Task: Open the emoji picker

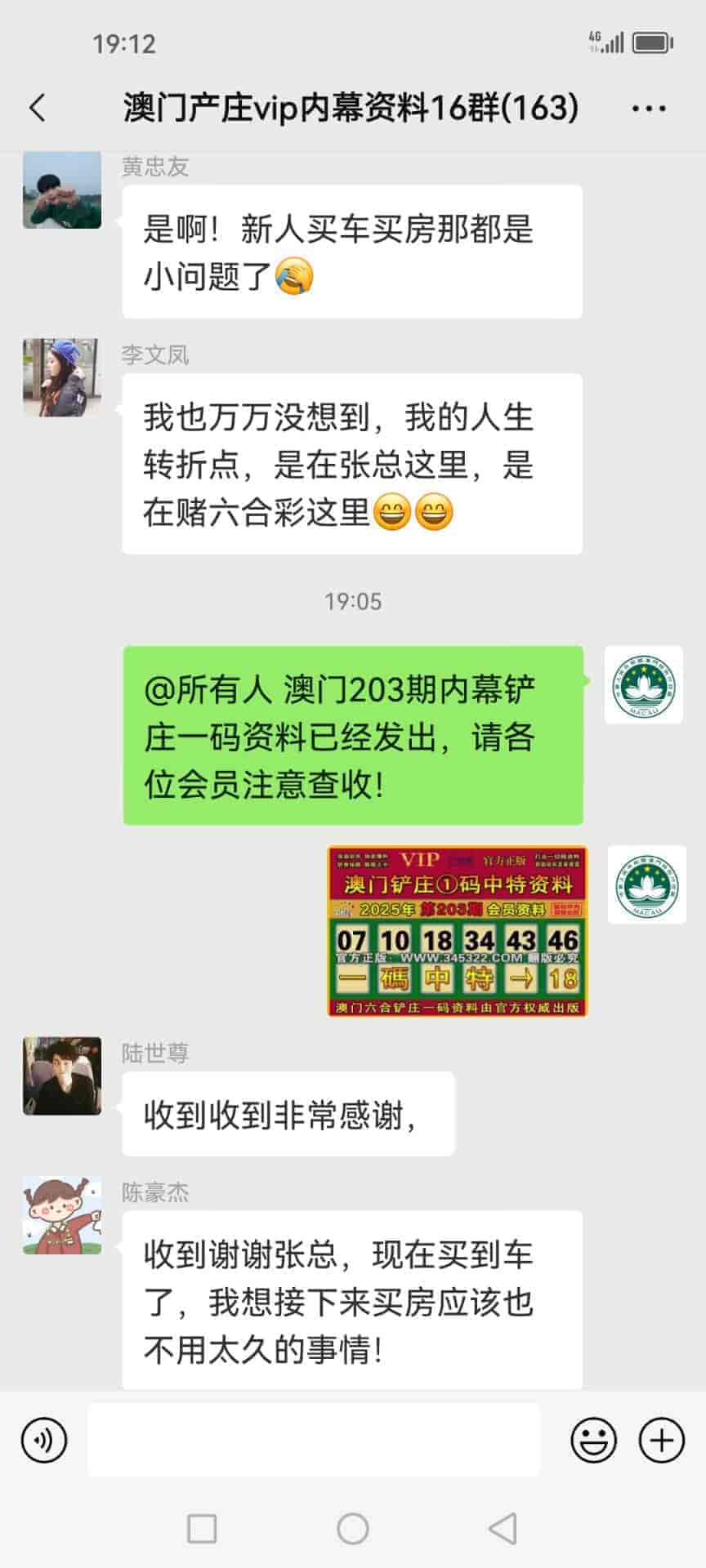Action: (593, 1440)
